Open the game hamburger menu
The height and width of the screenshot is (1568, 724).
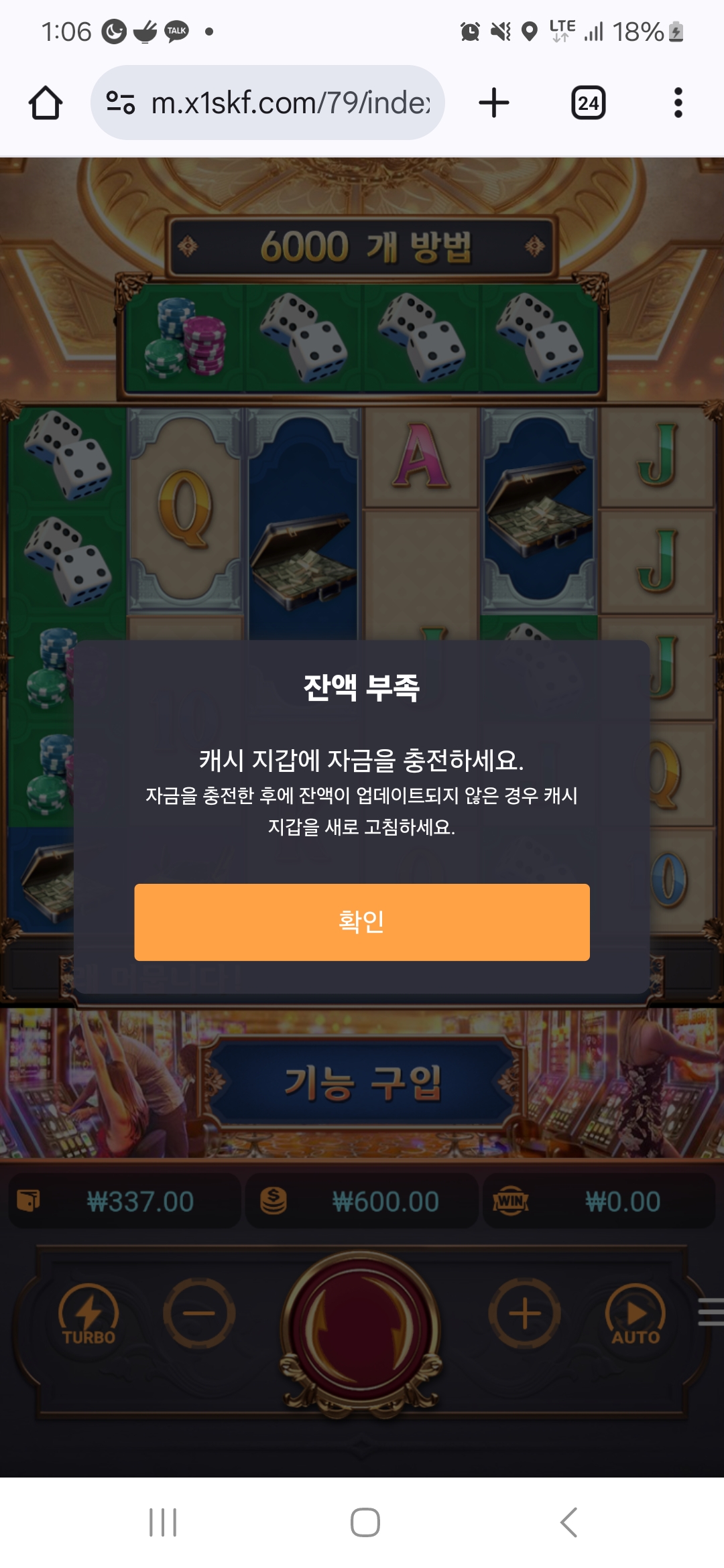tap(711, 1311)
